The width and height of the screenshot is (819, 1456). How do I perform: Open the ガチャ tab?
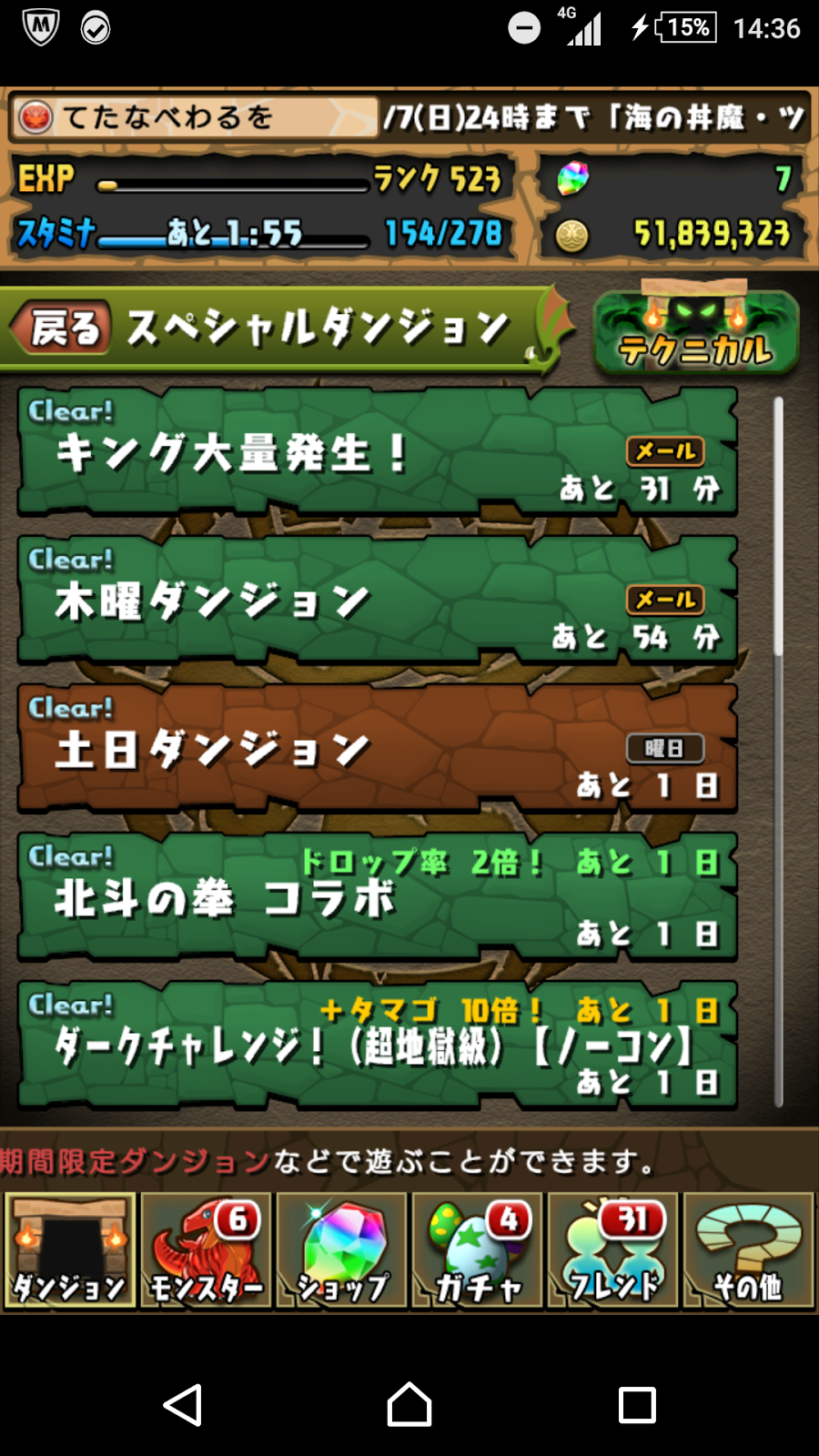pyautogui.click(x=478, y=1251)
